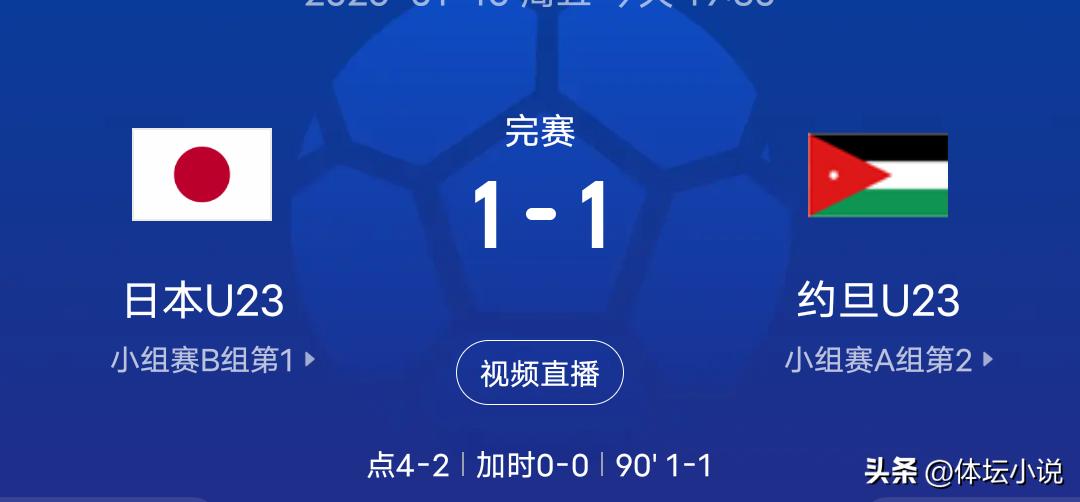Open the 约旦U23 team page
This screenshot has height=502, width=1080.
(878, 300)
